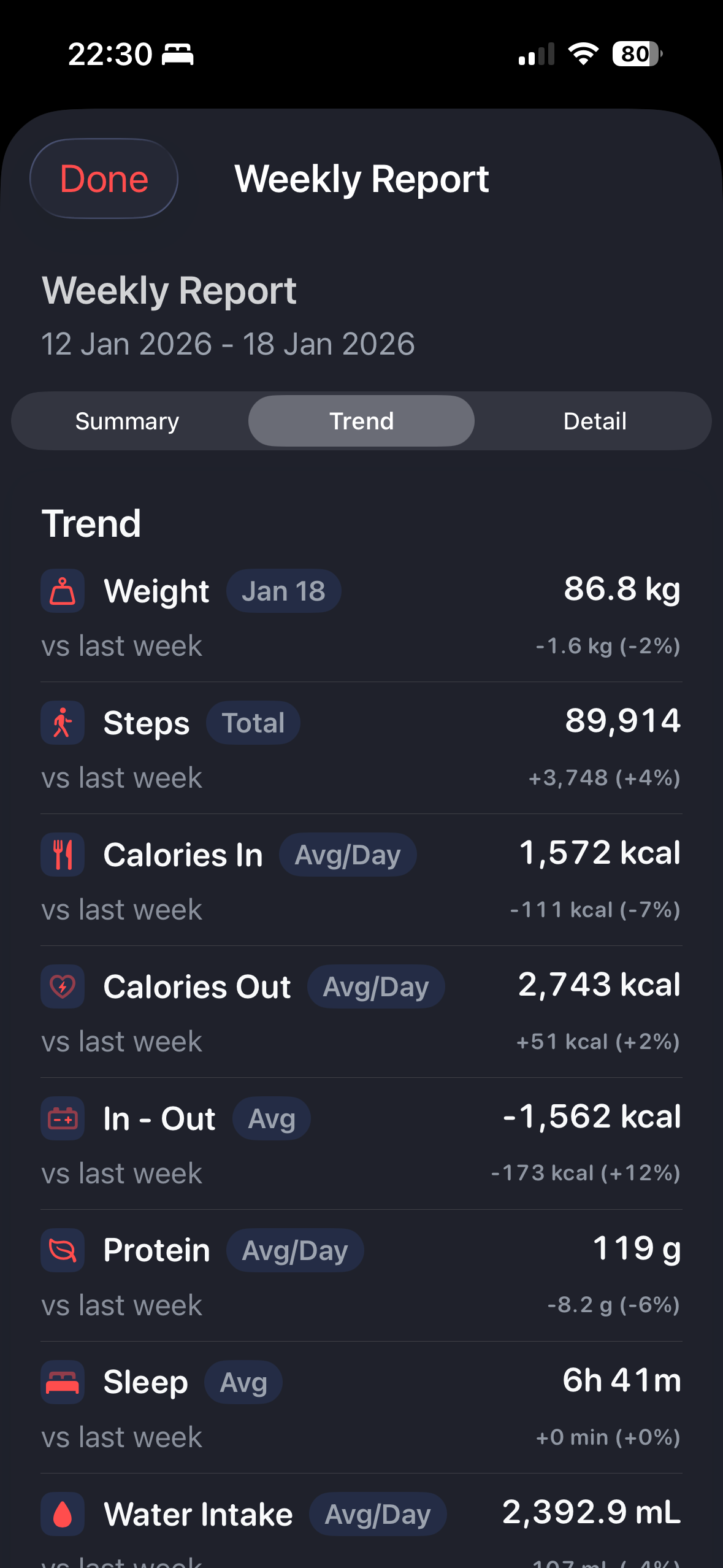Select the Protein food icon
This screenshot has width=723, height=1568.
62,1250
